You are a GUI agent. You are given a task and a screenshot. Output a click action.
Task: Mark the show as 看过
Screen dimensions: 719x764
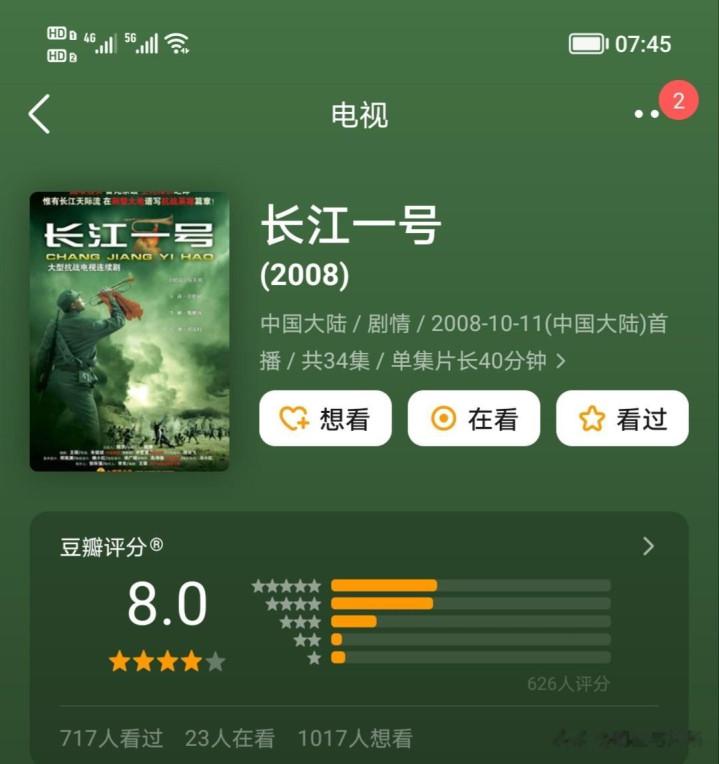pyautogui.click(x=622, y=418)
